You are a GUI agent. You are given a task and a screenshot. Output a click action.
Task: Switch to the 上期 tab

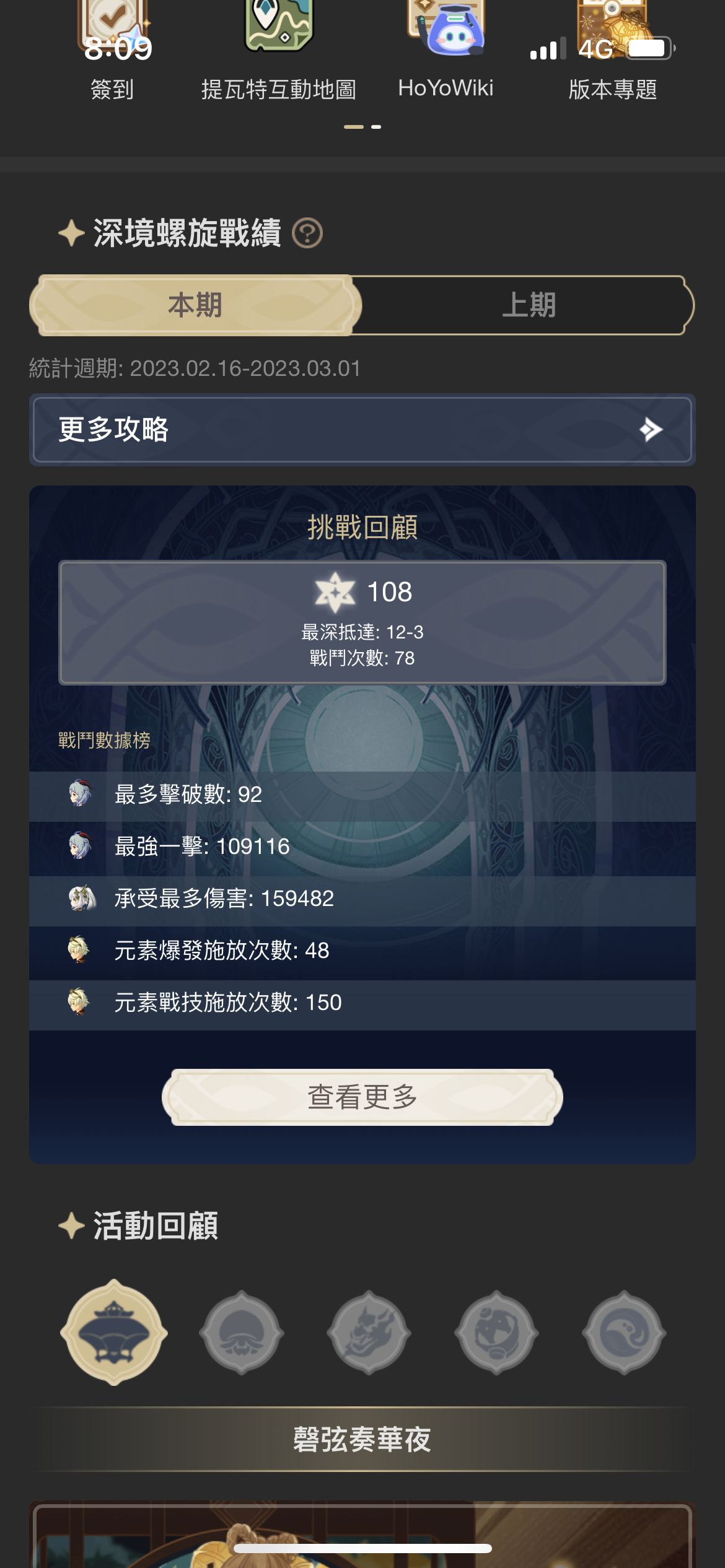click(528, 305)
